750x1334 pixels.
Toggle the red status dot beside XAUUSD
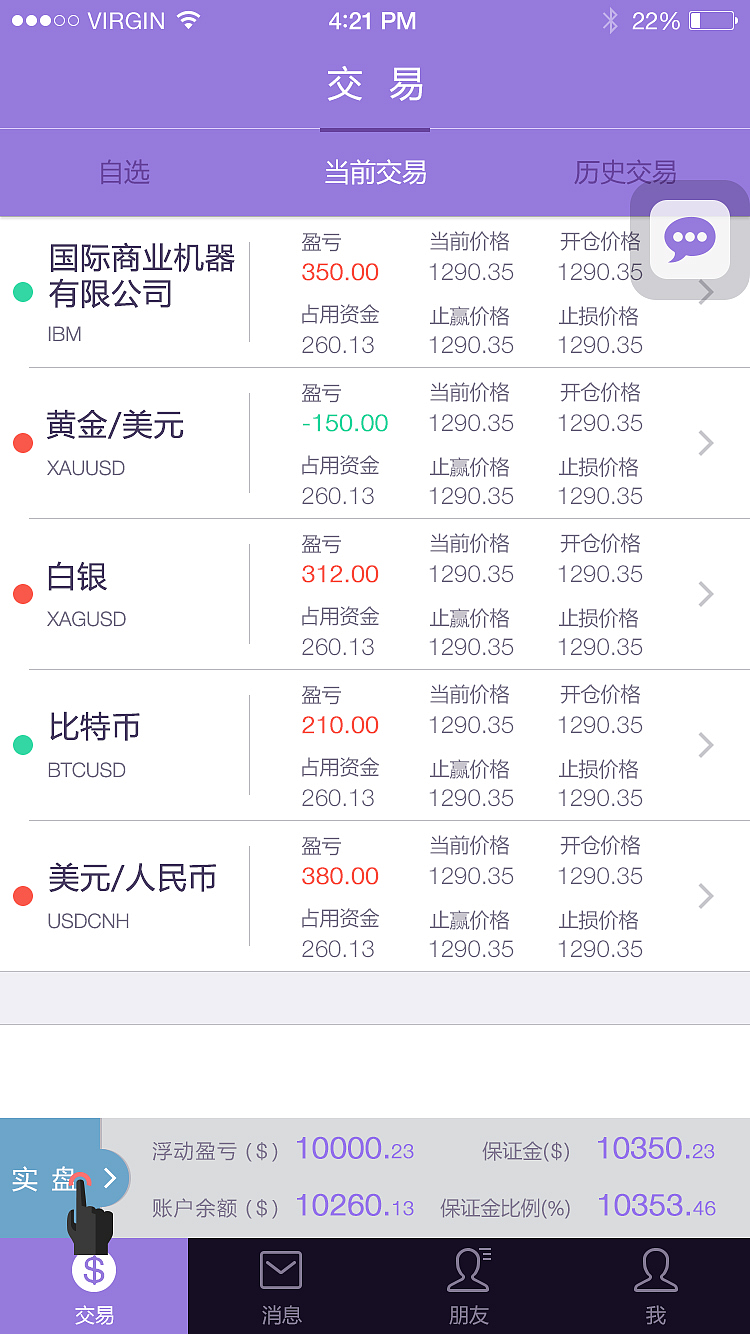[22, 443]
